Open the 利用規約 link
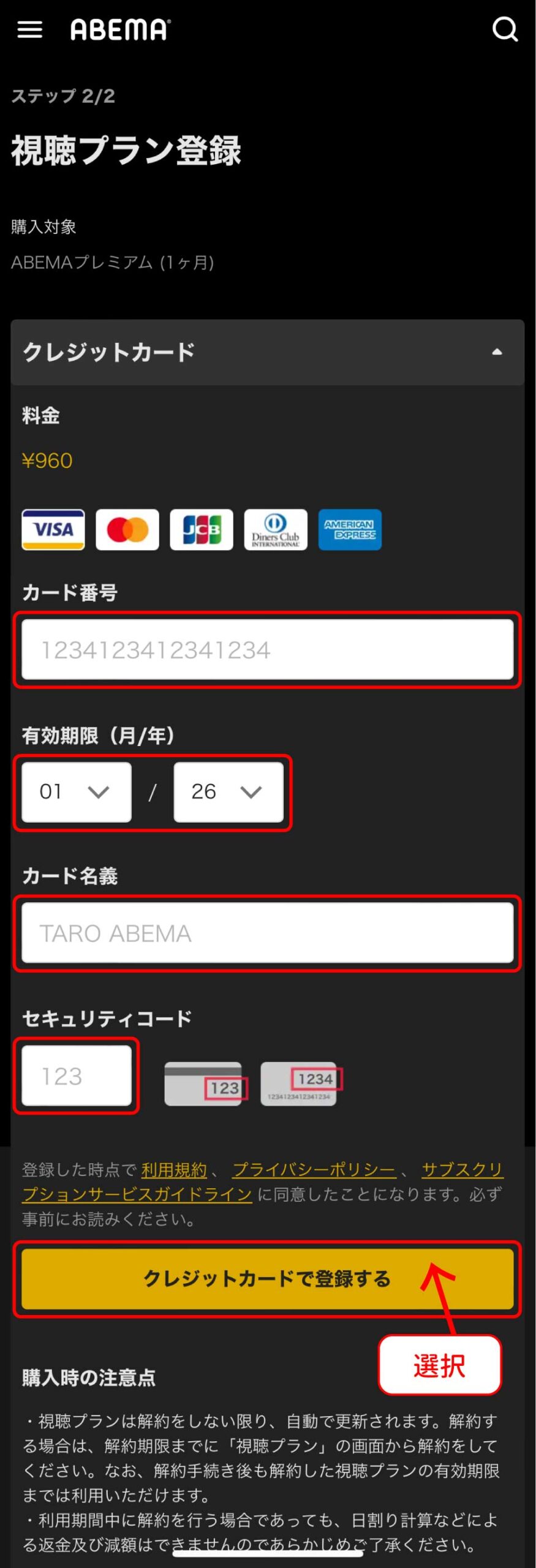Viewport: 536px width, 1568px height. click(x=174, y=1170)
